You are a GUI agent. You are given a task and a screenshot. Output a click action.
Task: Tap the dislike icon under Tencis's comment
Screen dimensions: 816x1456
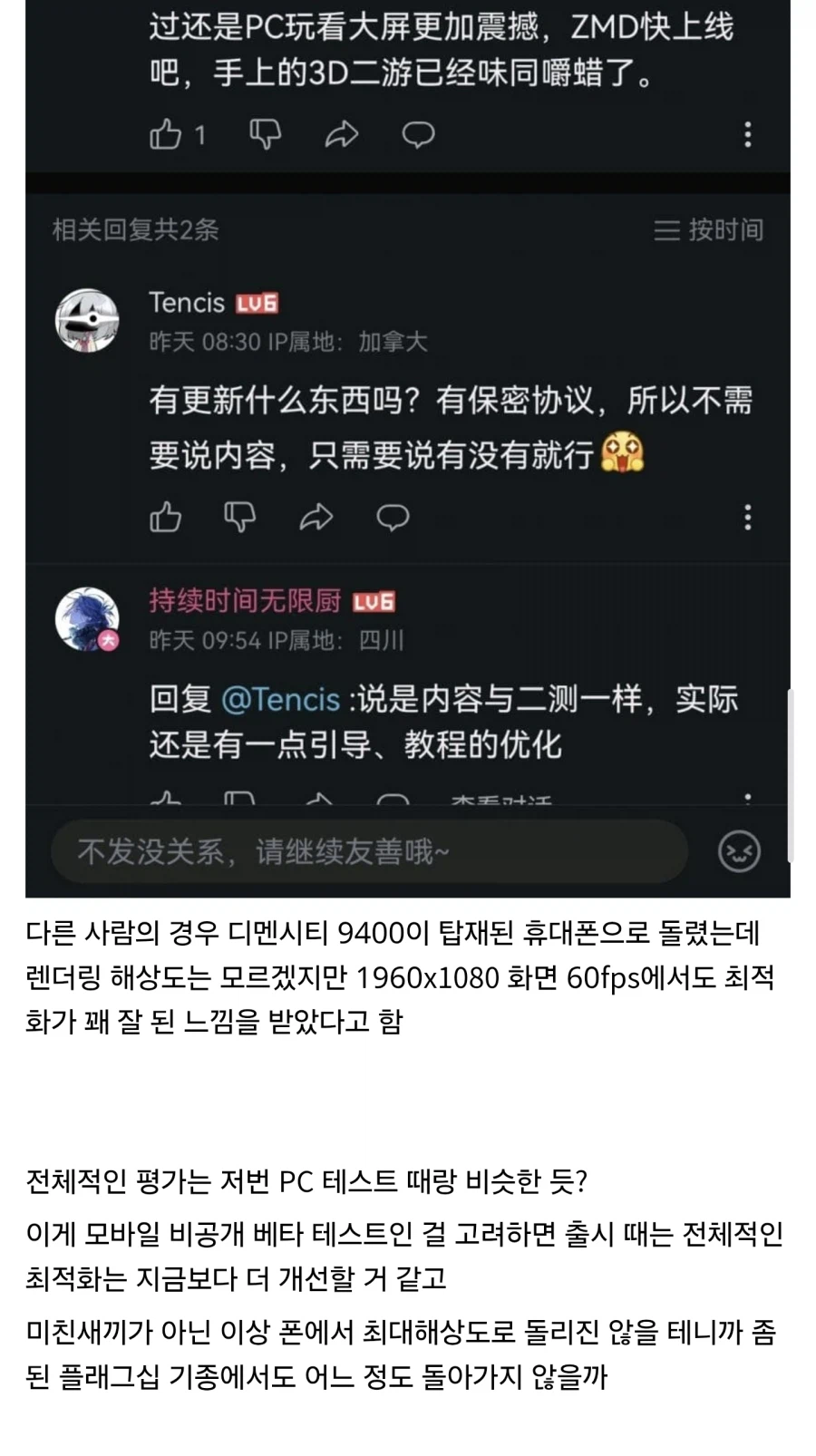click(239, 518)
